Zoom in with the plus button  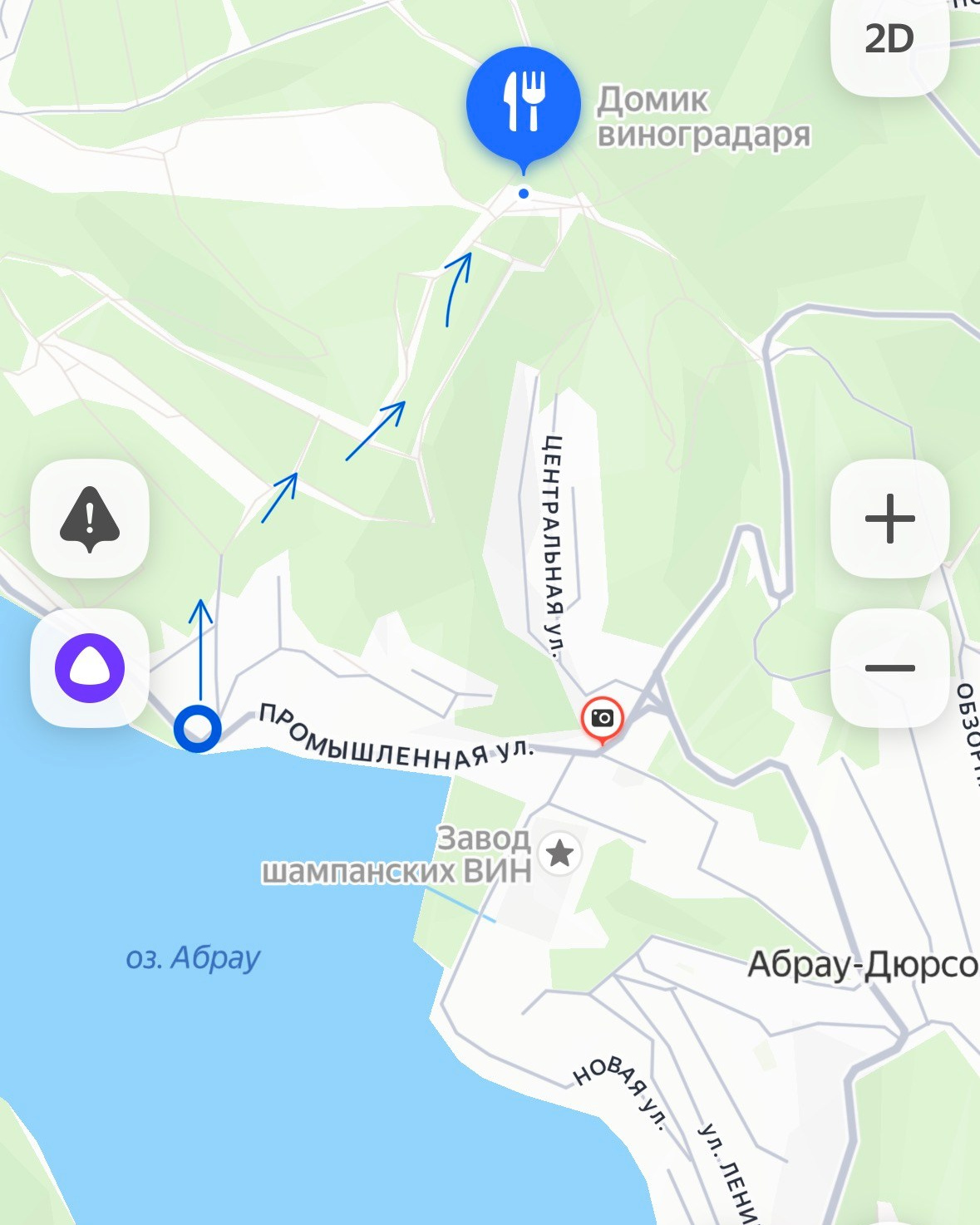[889, 519]
